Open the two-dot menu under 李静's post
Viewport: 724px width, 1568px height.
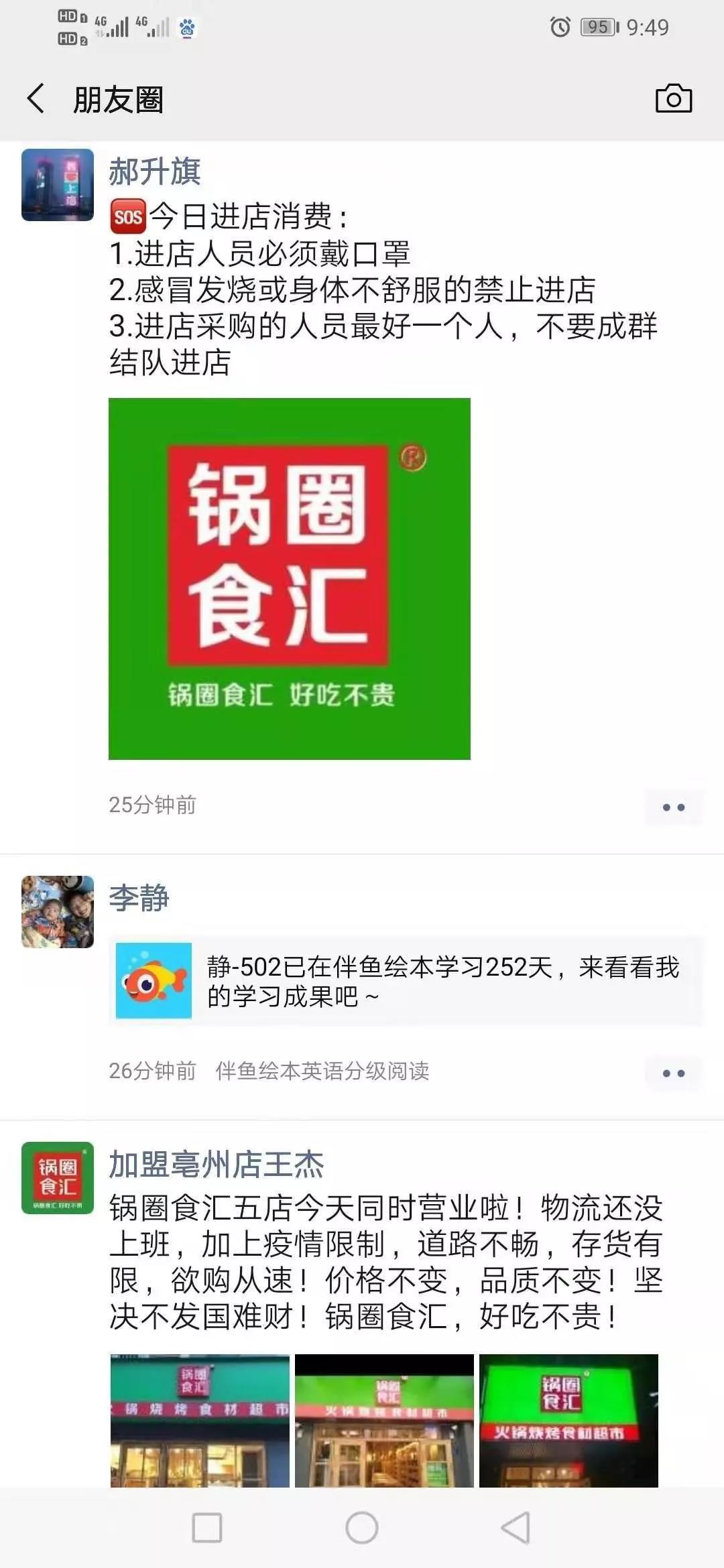673,1073
